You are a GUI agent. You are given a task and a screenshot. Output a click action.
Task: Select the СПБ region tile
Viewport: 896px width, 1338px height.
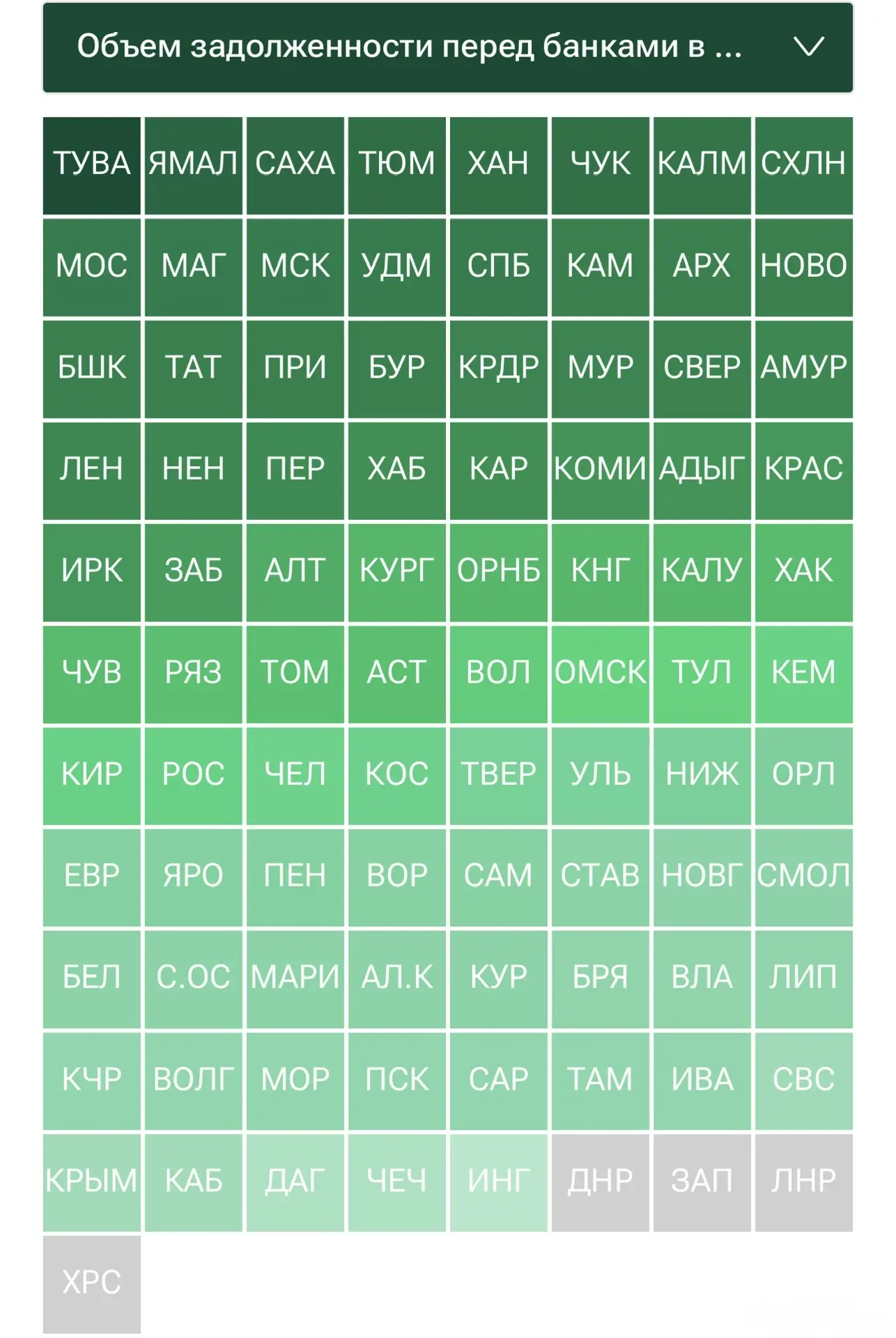498,267
